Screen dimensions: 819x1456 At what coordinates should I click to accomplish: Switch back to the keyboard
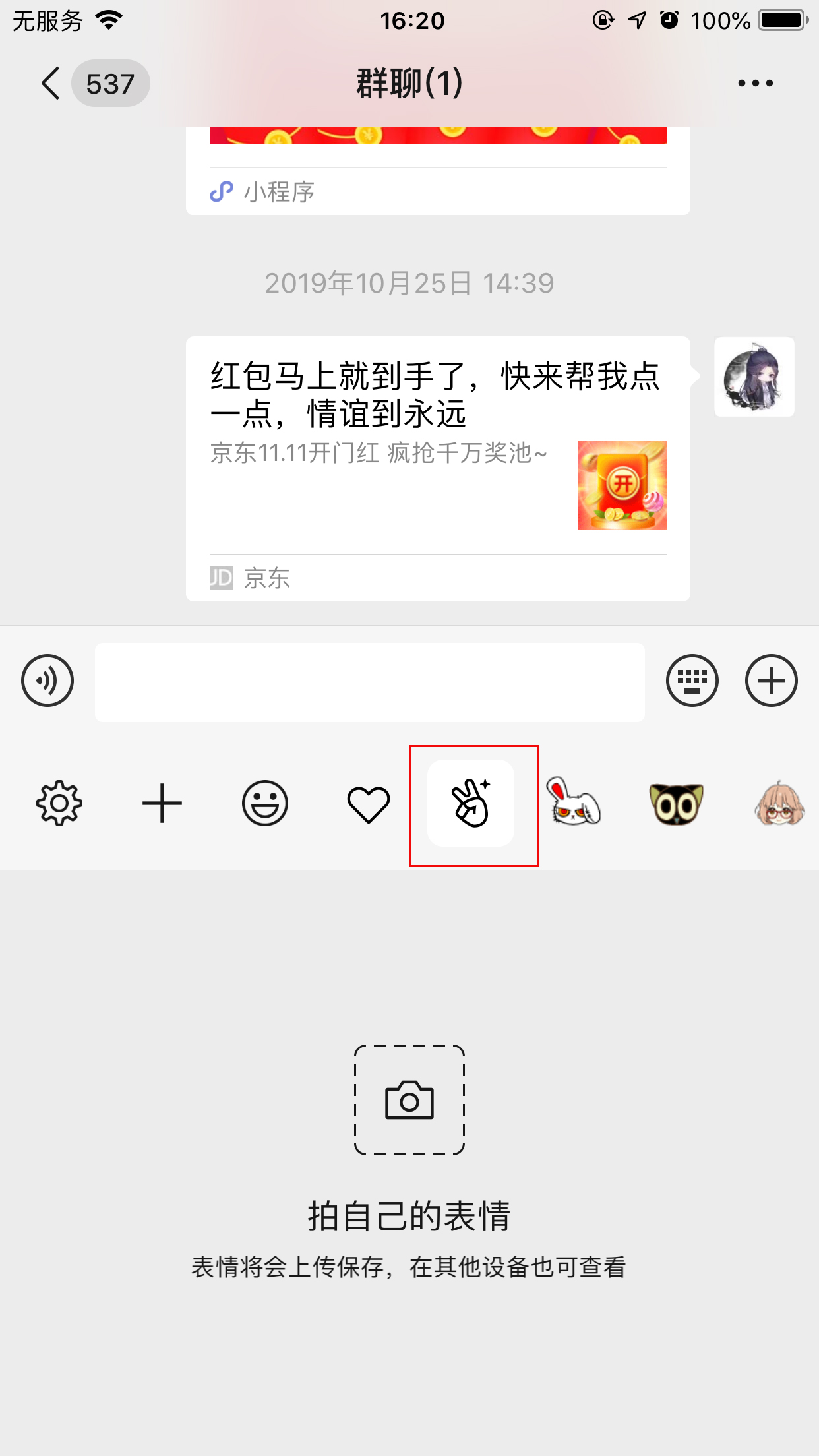coord(692,681)
